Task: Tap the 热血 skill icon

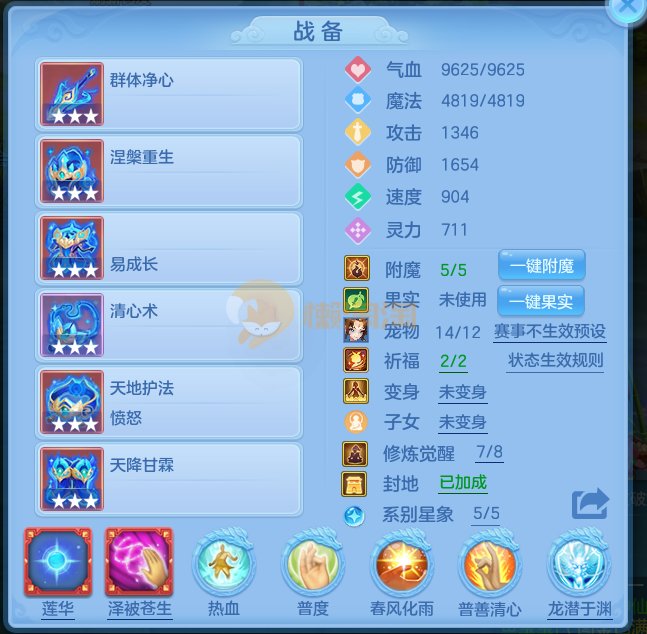Action: [224, 563]
